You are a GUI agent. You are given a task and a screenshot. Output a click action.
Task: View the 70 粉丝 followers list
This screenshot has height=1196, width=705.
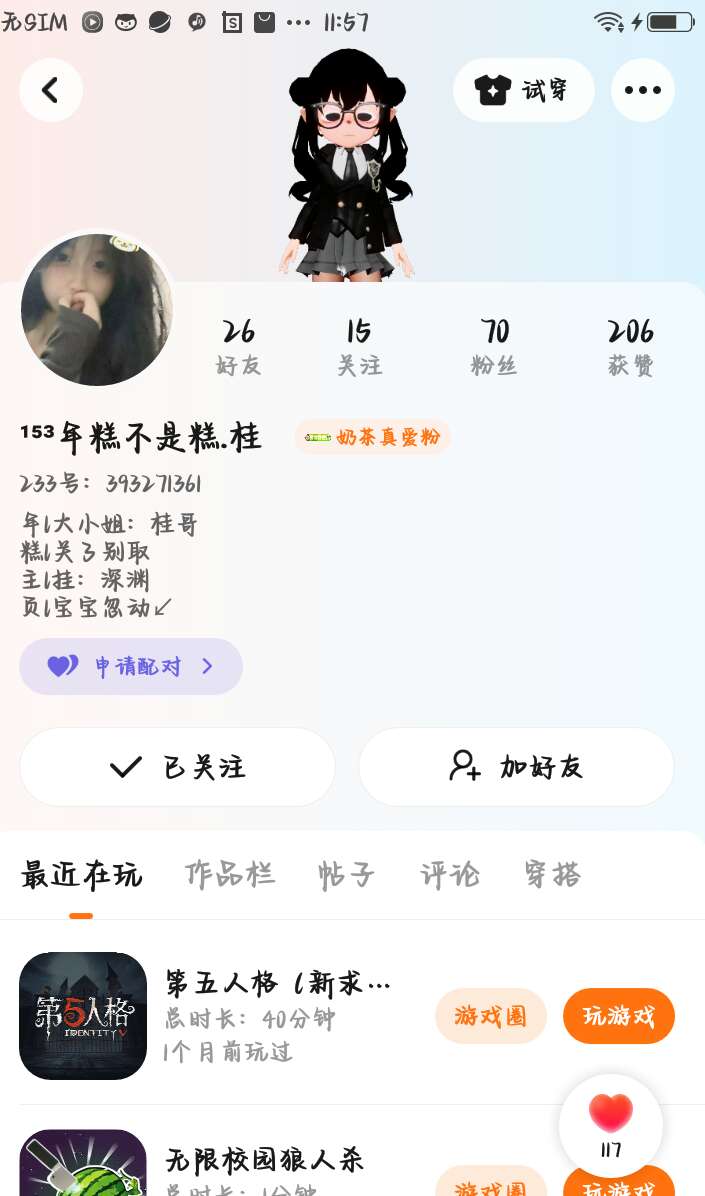click(494, 346)
